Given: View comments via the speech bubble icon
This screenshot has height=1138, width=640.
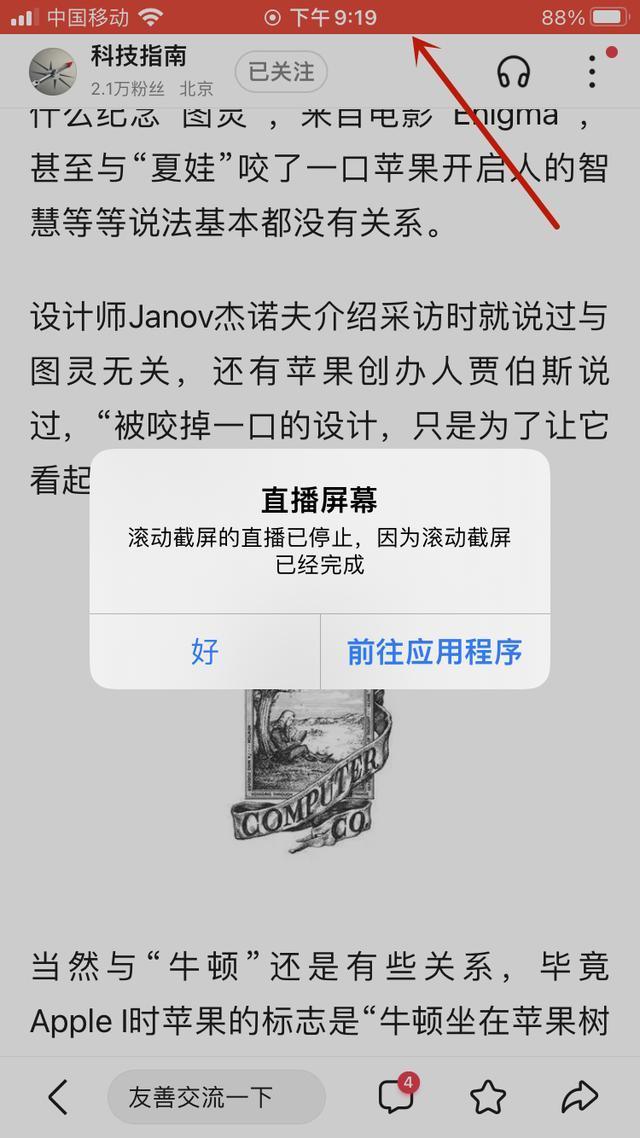Looking at the screenshot, I should 396,1097.
